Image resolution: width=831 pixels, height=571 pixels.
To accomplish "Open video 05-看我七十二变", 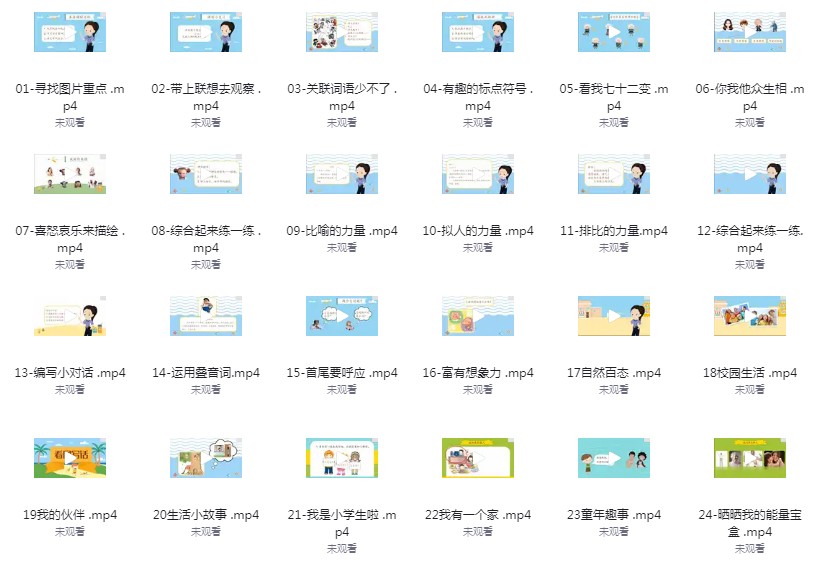I will click(613, 33).
